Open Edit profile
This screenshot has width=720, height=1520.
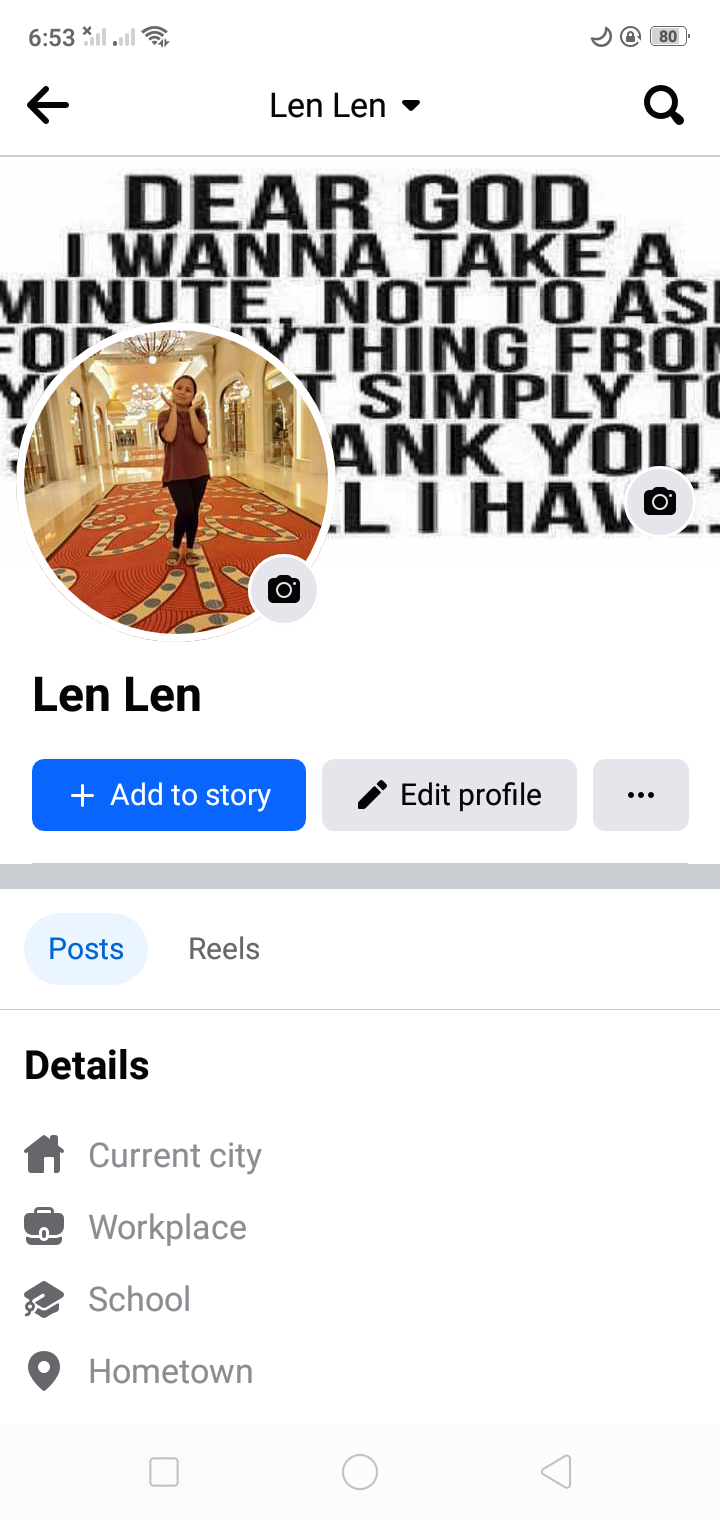pos(449,795)
